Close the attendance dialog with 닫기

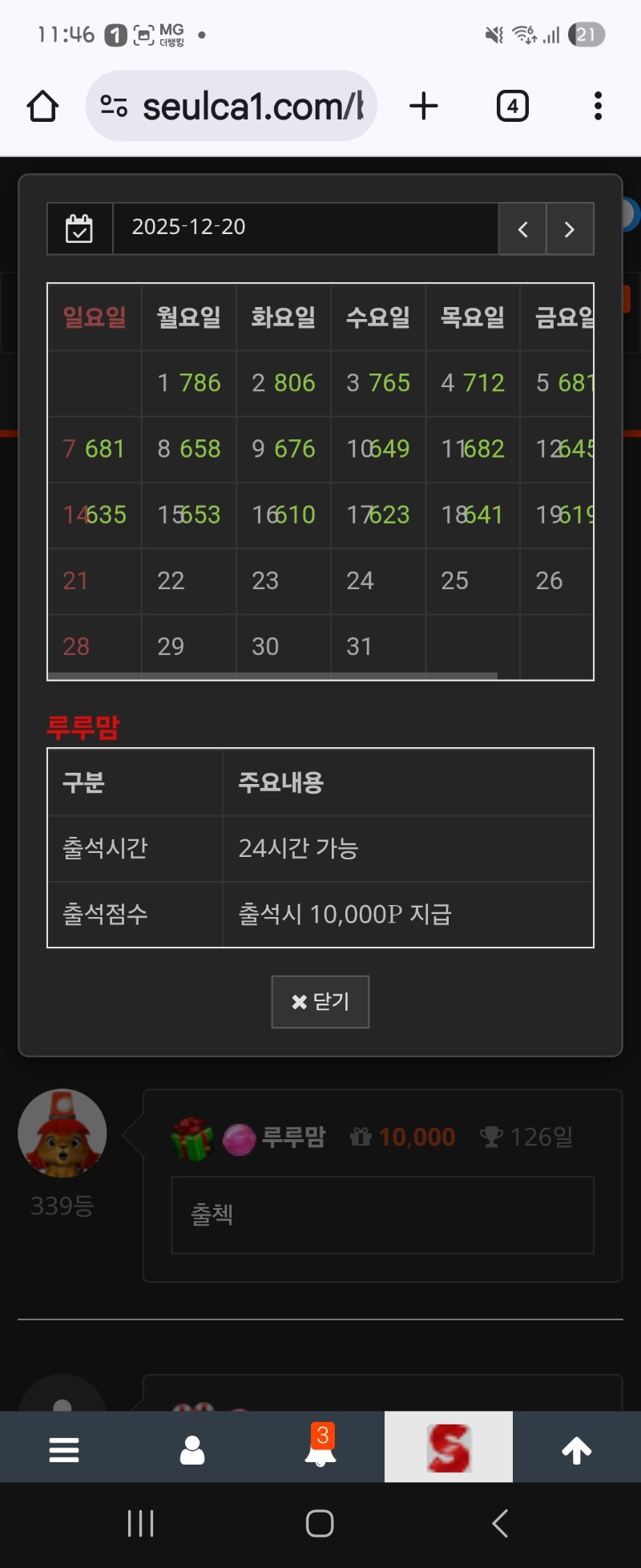(320, 1001)
